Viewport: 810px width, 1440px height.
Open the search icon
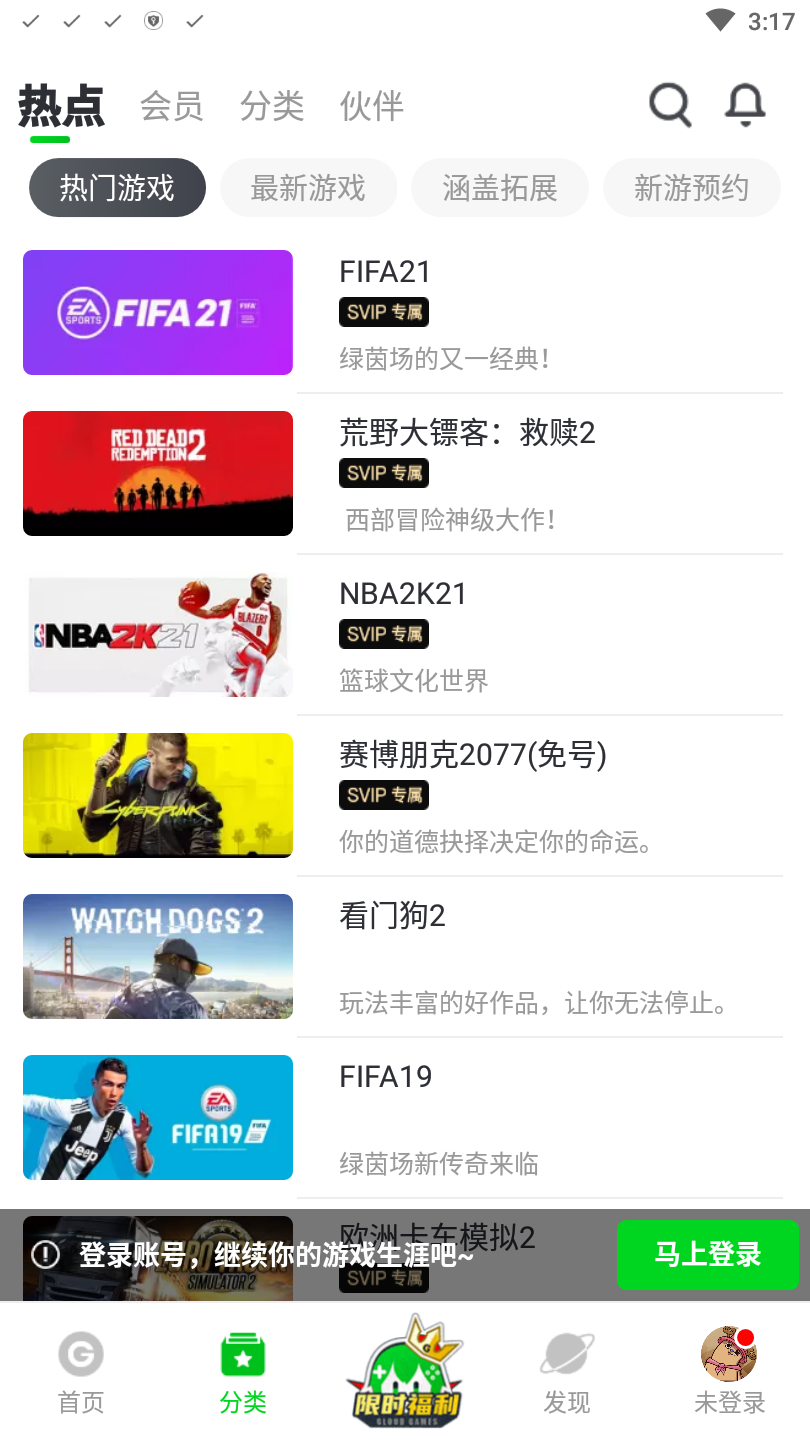point(670,103)
